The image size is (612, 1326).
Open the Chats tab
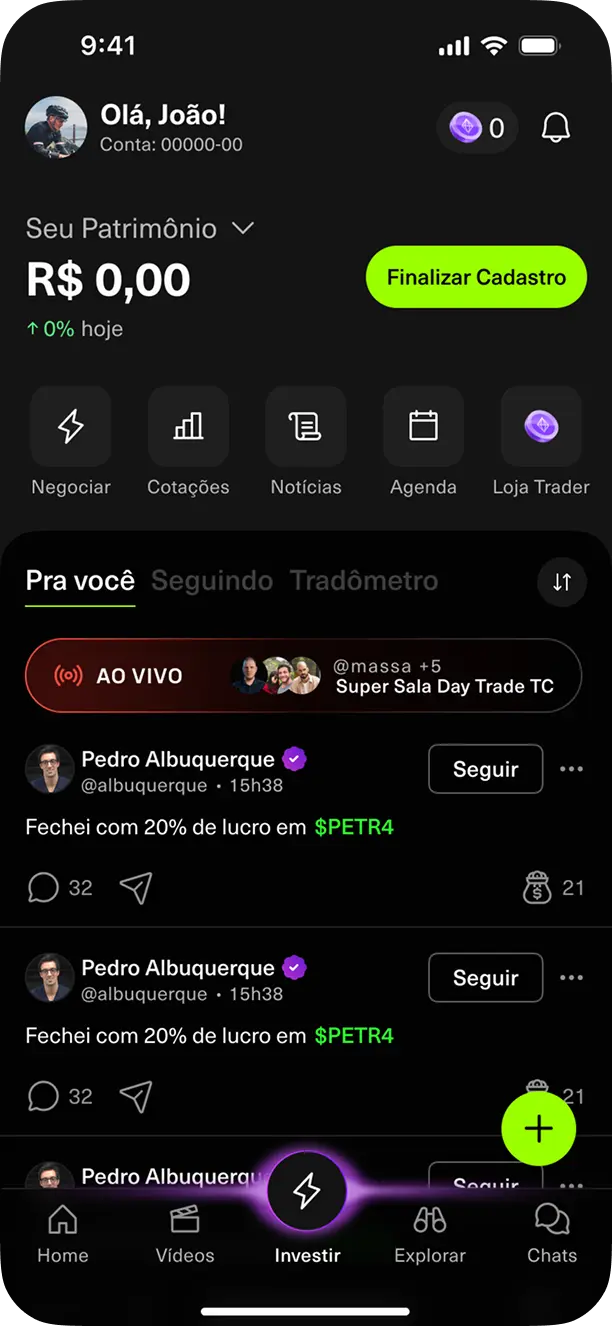pyautogui.click(x=552, y=1235)
